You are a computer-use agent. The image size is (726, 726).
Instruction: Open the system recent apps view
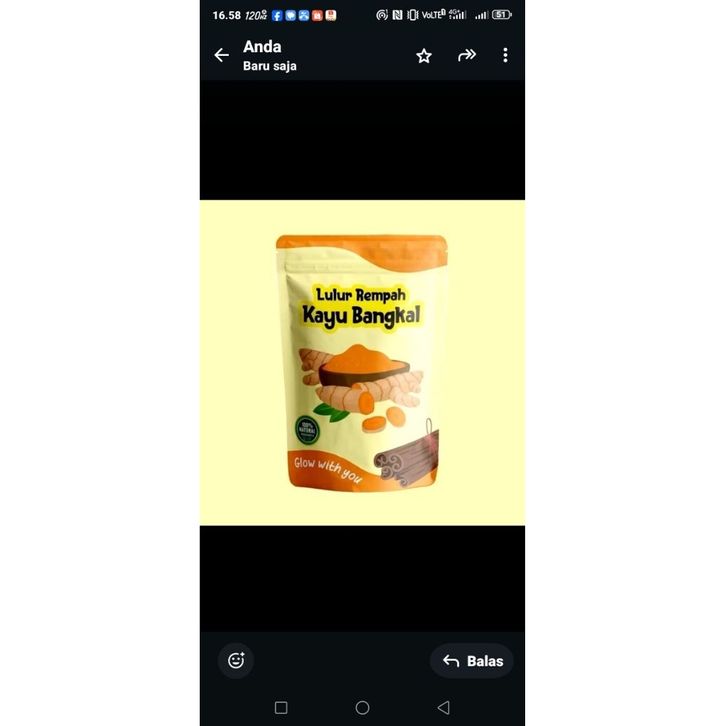tap(281, 707)
